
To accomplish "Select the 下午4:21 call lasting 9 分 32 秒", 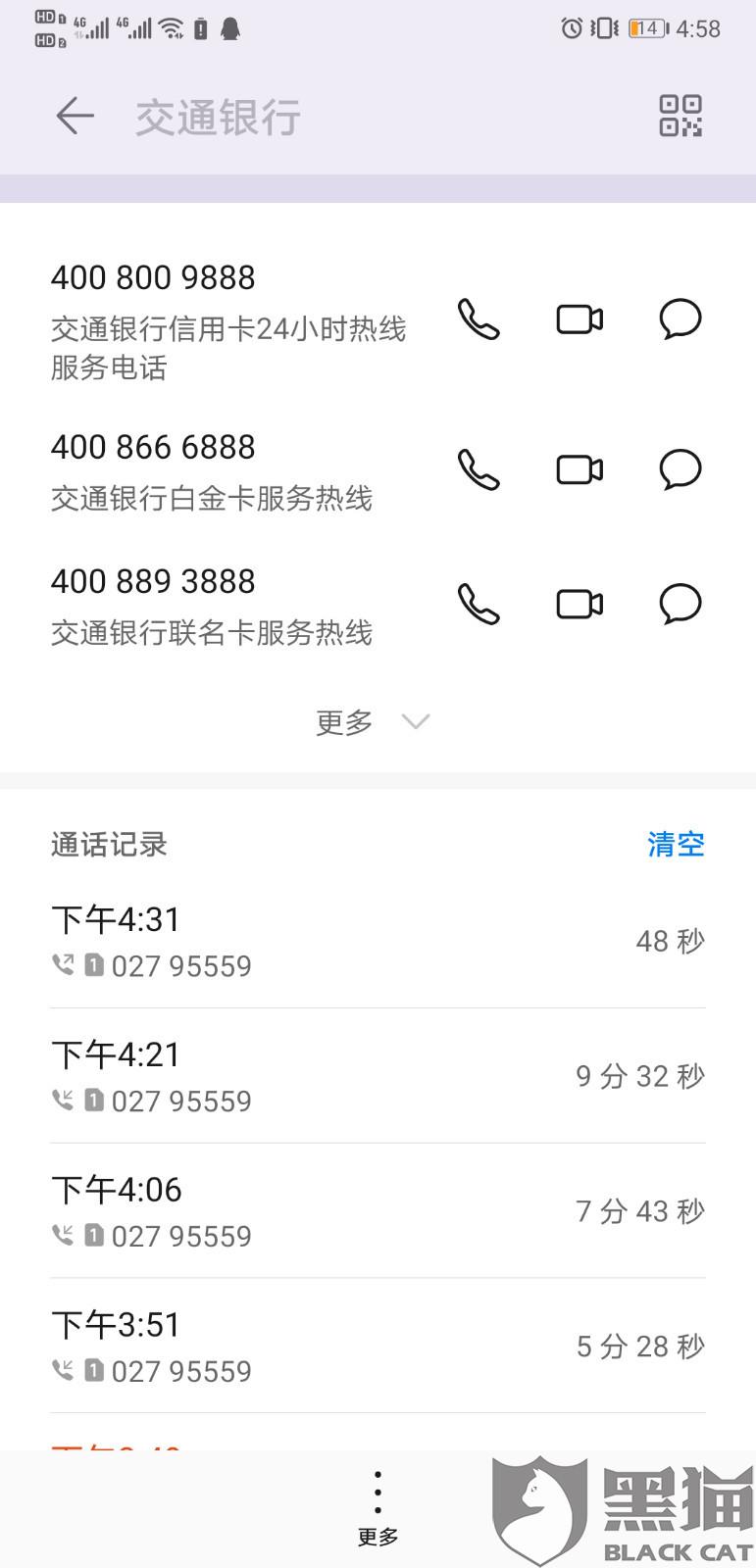I will (x=378, y=1076).
